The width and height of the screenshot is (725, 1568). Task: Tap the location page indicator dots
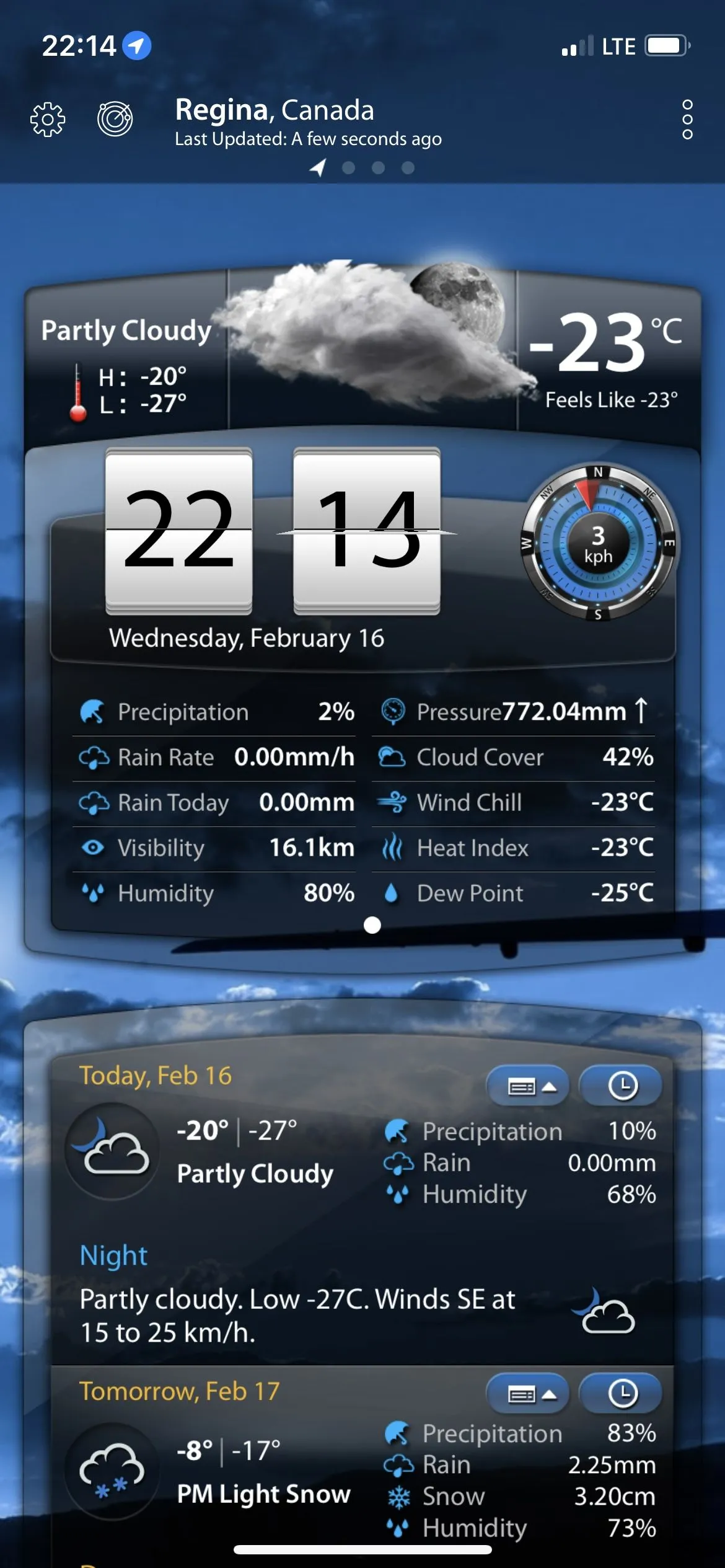(363, 167)
